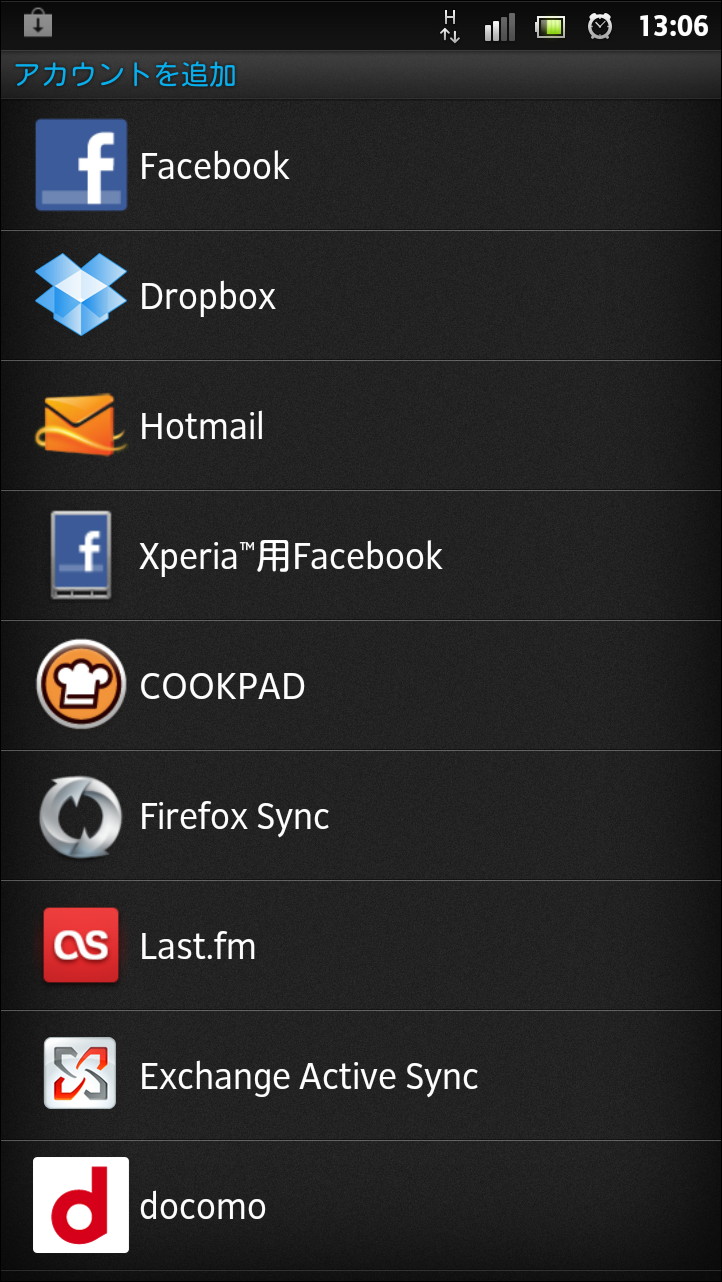Tap the red Last.fm icon
Viewport: 722px width, 1282px height.
81,945
